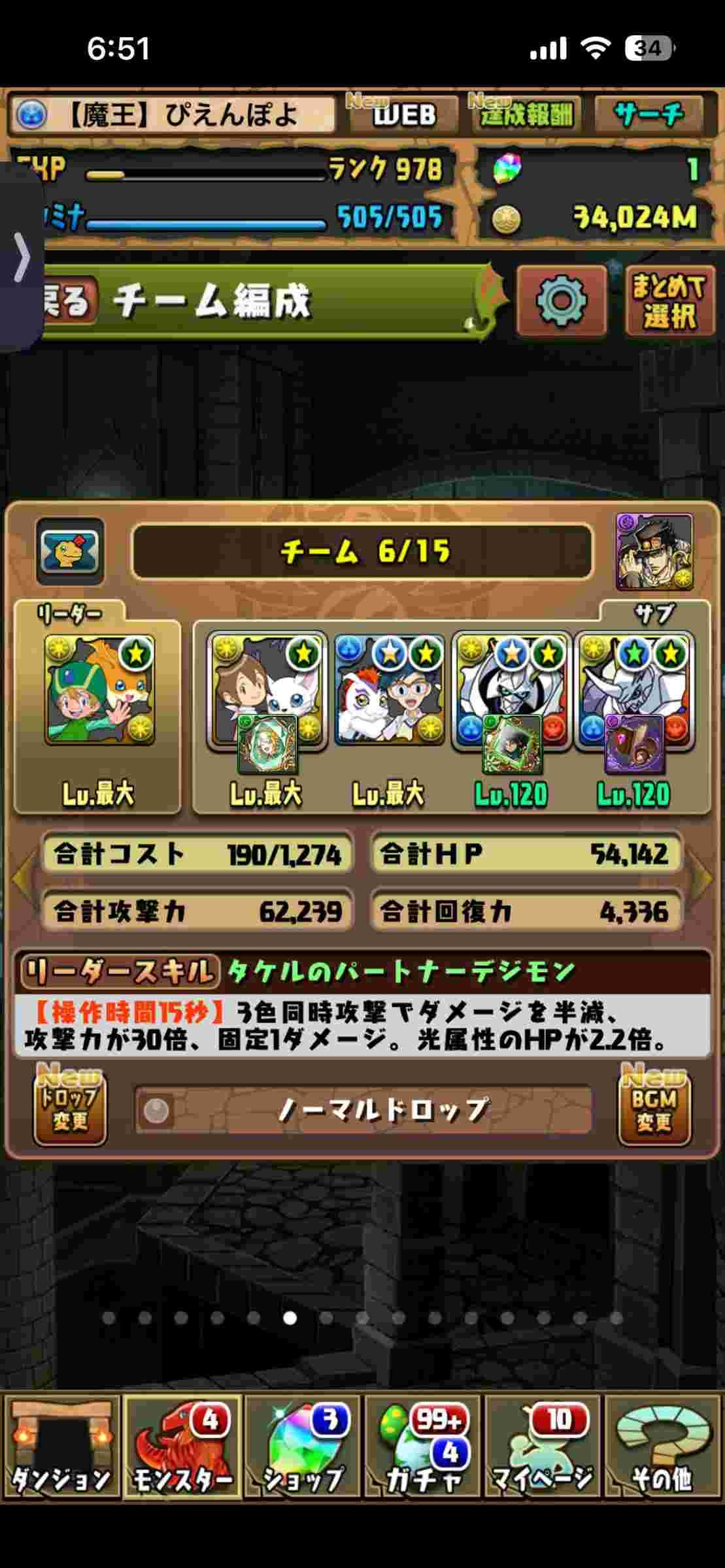Switch to the その他 tab
Viewport: 725px width, 1568px height.
pos(663,1445)
